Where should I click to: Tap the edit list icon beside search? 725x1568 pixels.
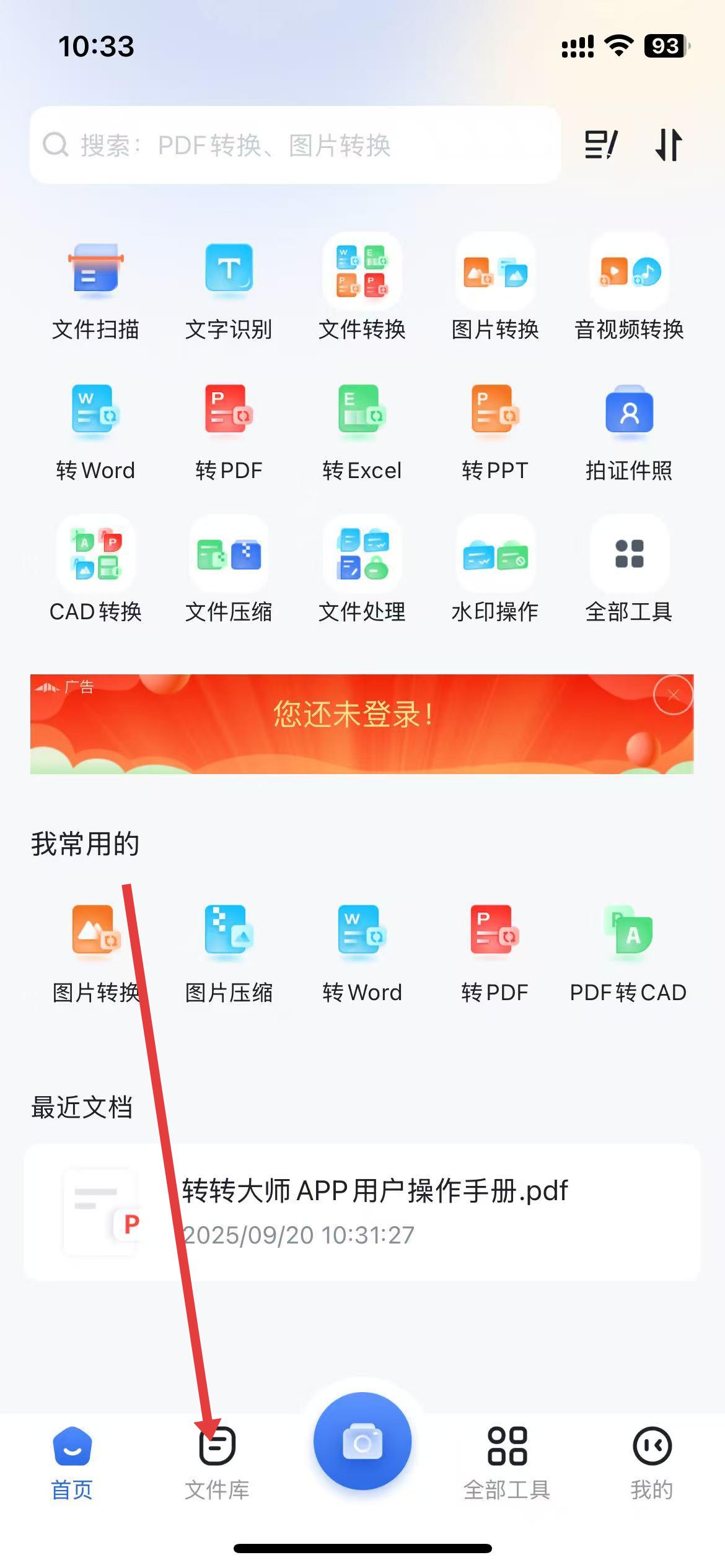(x=600, y=145)
